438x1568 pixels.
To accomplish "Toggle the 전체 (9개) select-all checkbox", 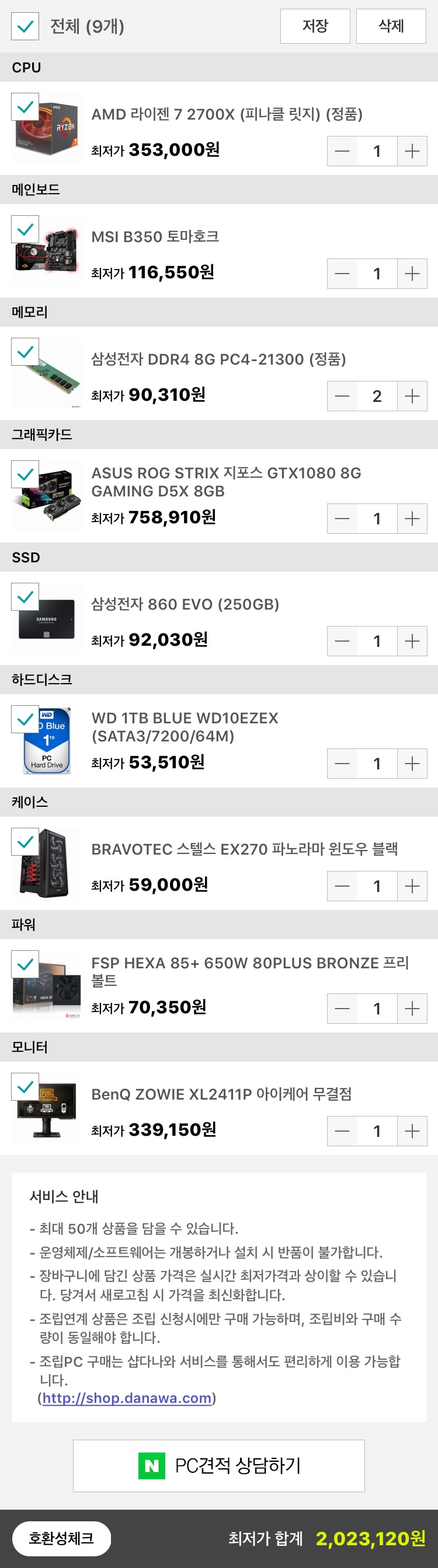I will click(25, 26).
